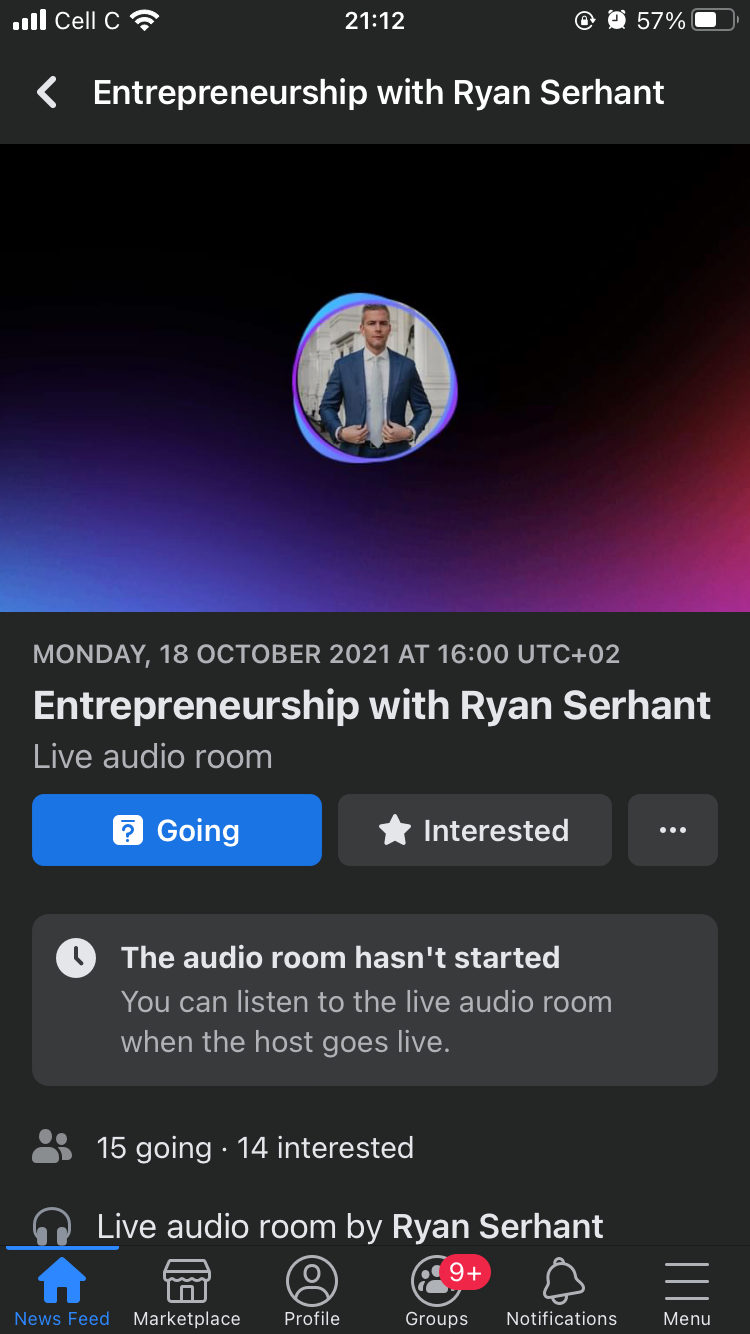Open Ryan Serhant's host profile link
750x1334 pixels.
(x=497, y=1226)
